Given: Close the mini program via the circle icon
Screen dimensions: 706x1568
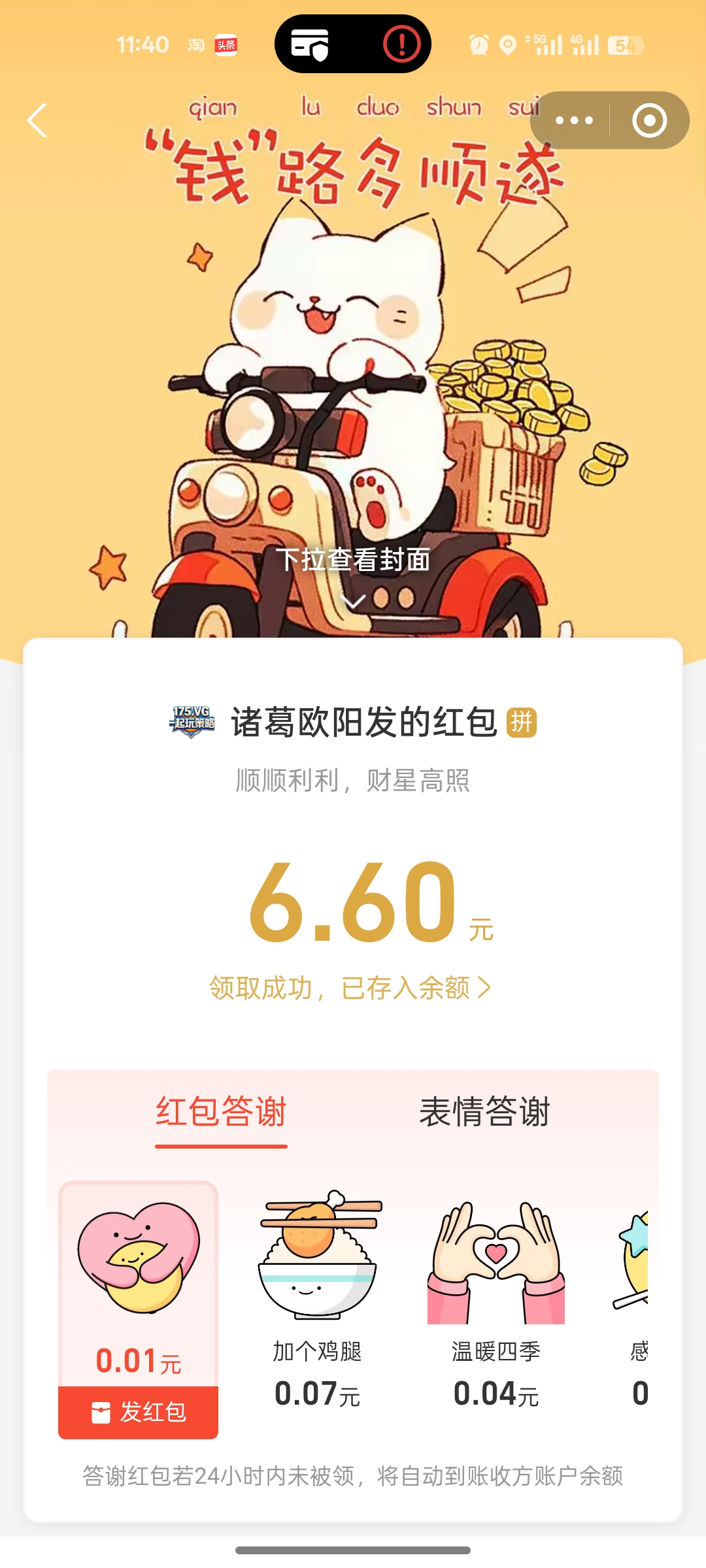Looking at the screenshot, I should [649, 121].
